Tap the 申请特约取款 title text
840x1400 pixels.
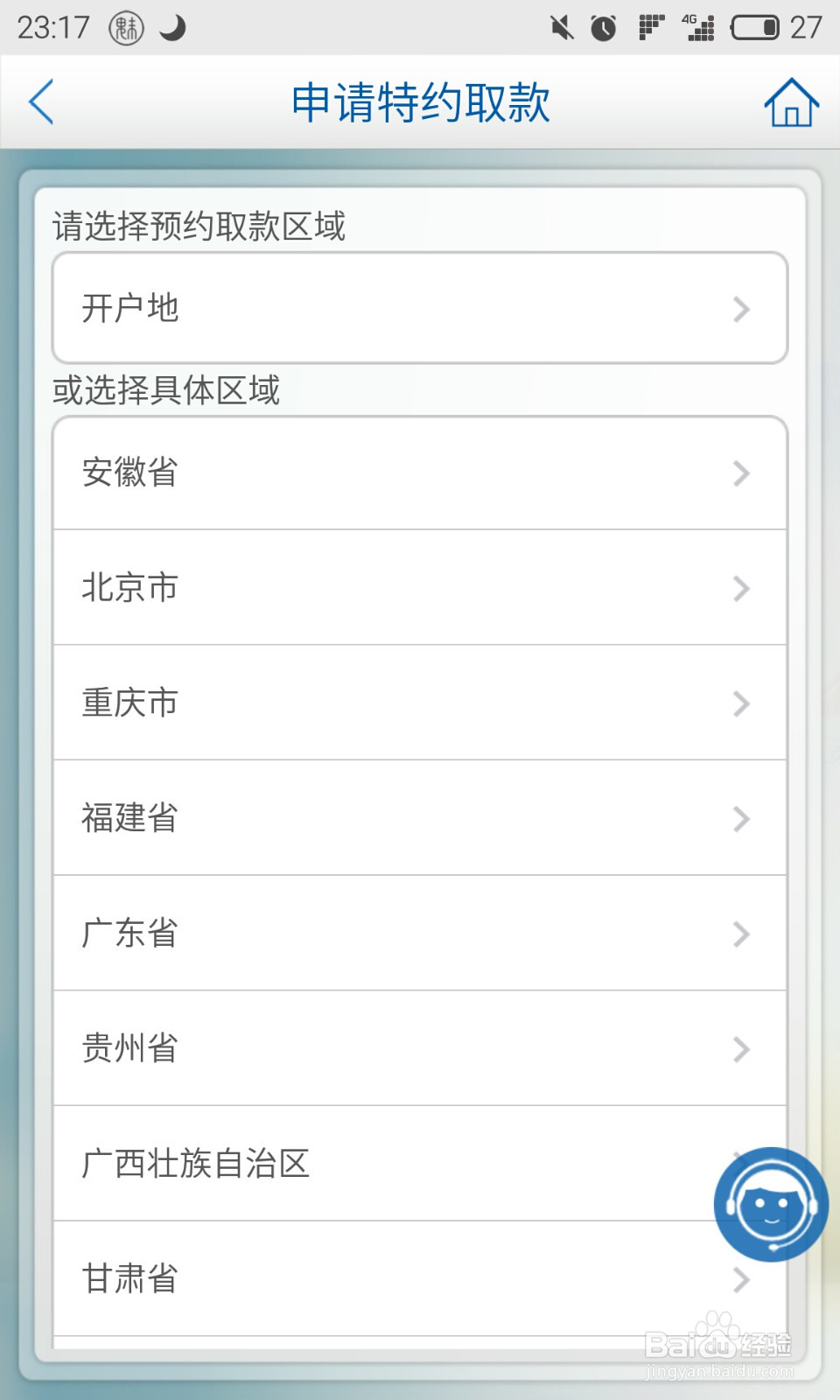(x=420, y=101)
